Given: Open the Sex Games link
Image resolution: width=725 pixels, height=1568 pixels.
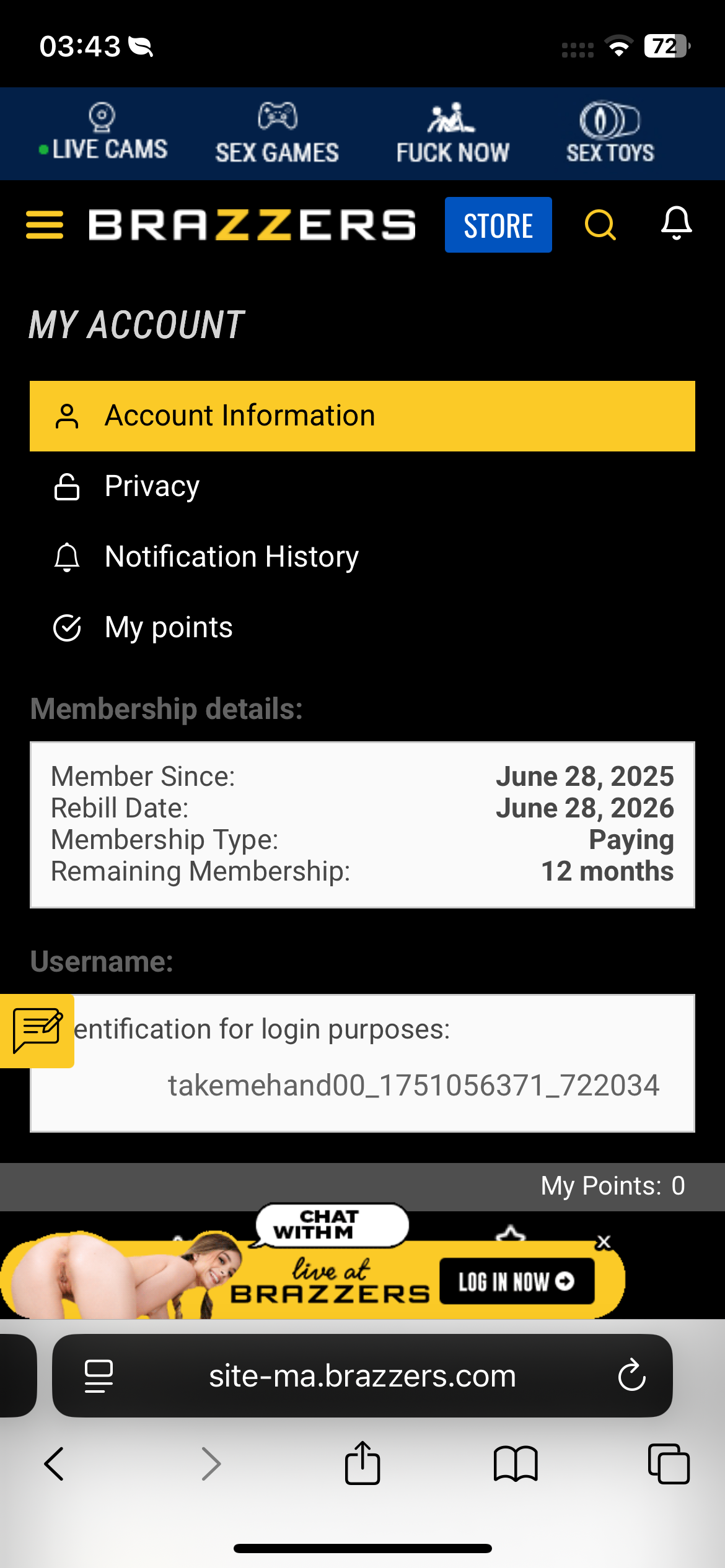Looking at the screenshot, I should click(x=277, y=133).
